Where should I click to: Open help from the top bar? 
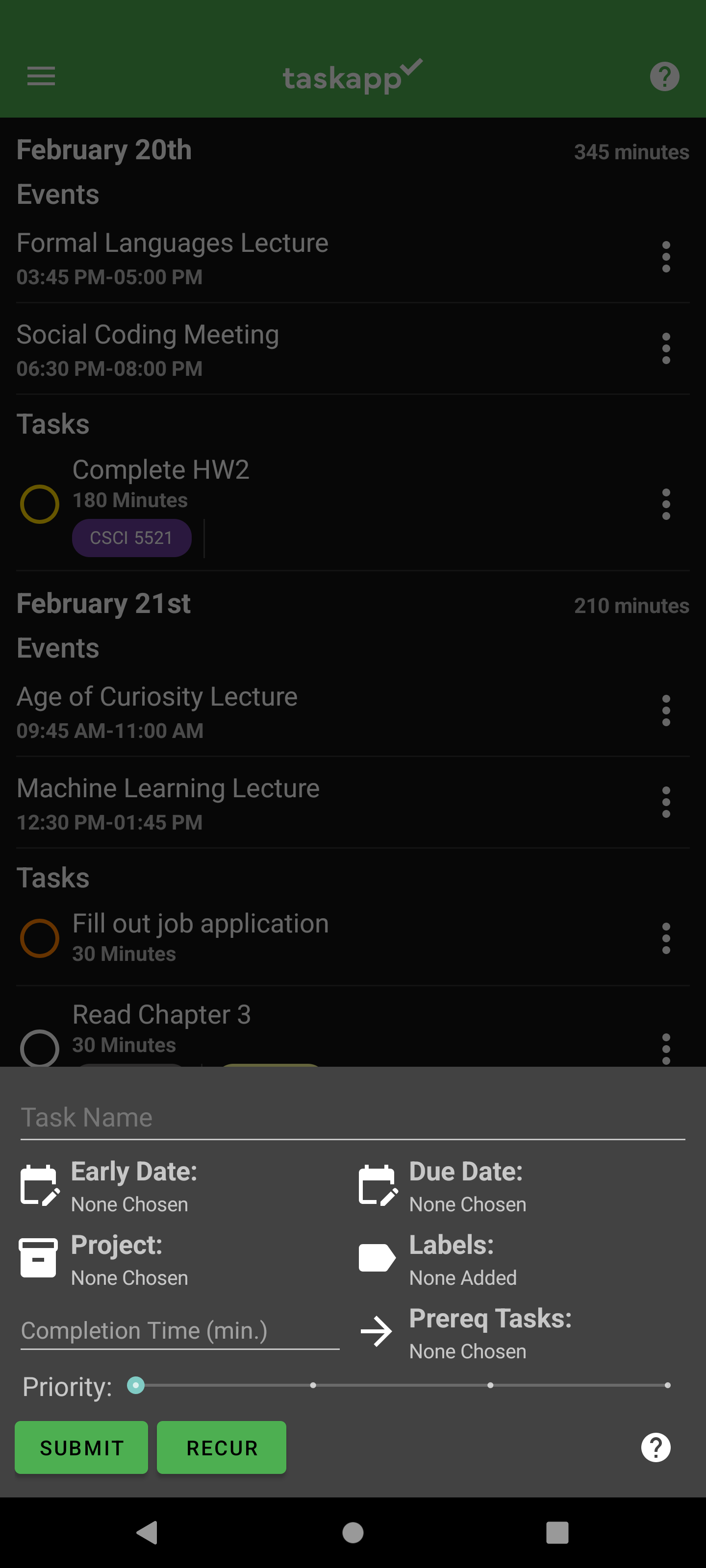[665, 75]
